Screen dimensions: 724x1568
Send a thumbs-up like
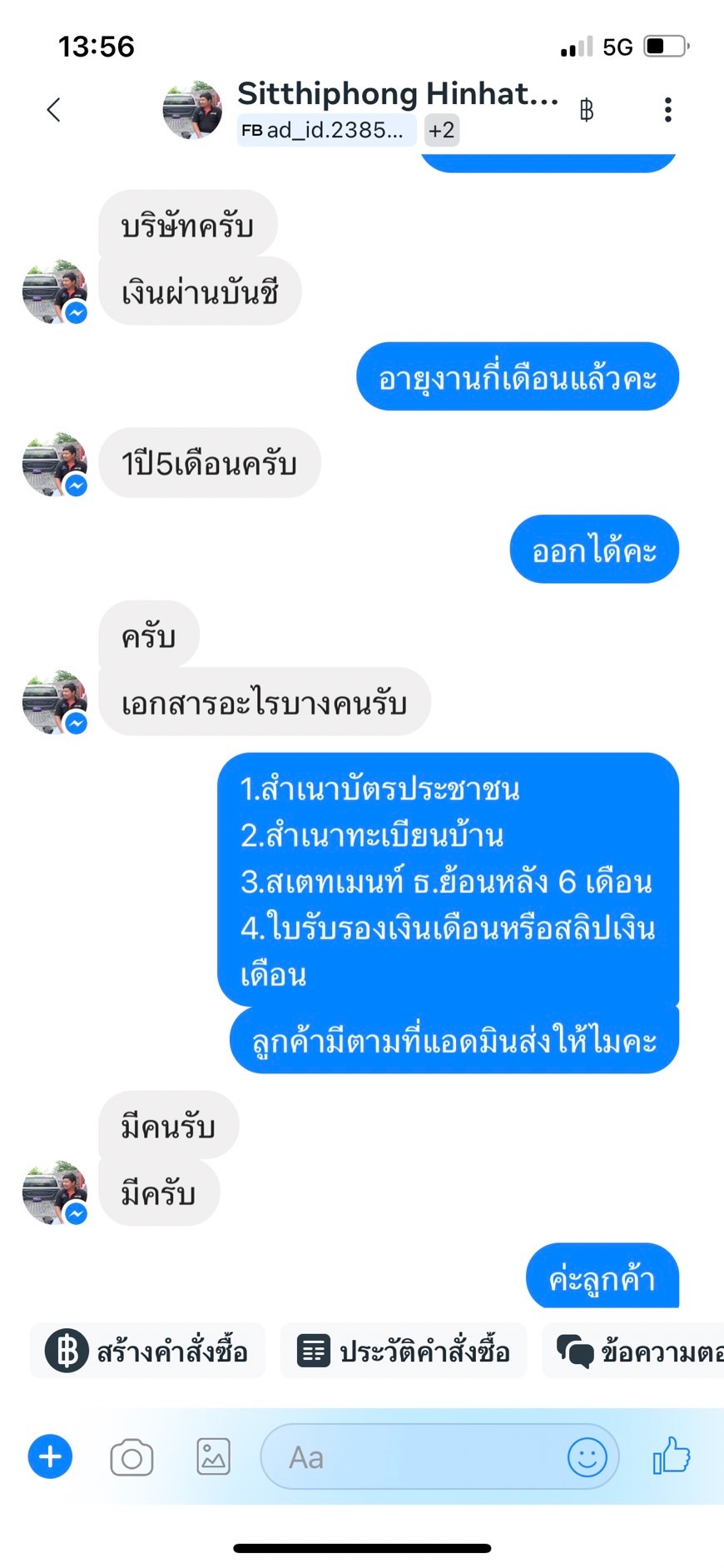point(672,1456)
